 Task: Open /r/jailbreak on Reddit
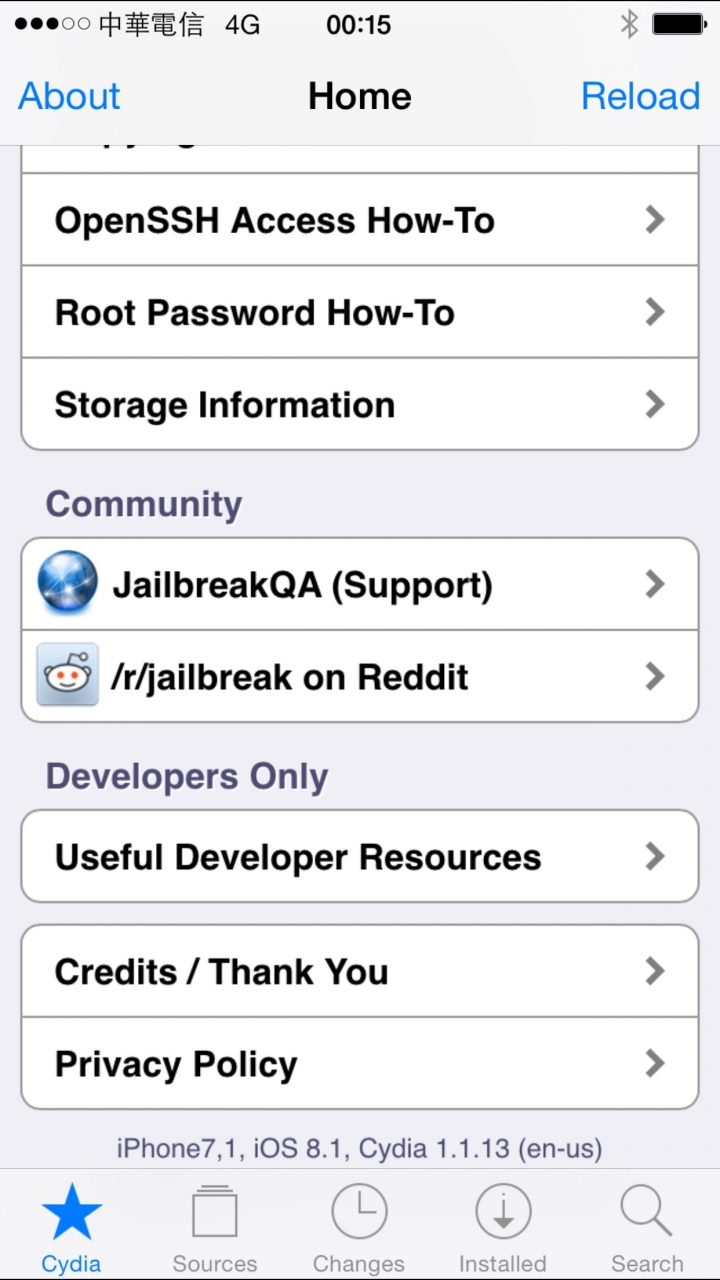[360, 677]
